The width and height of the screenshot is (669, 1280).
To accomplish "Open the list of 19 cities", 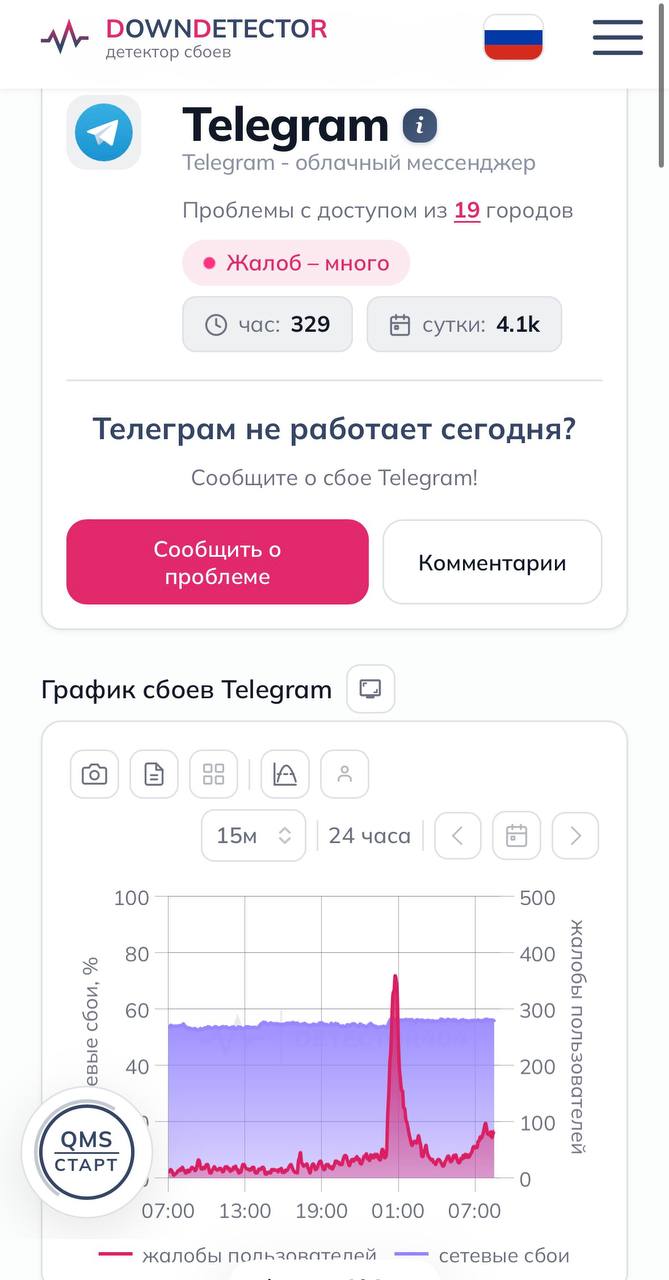I will (x=466, y=210).
